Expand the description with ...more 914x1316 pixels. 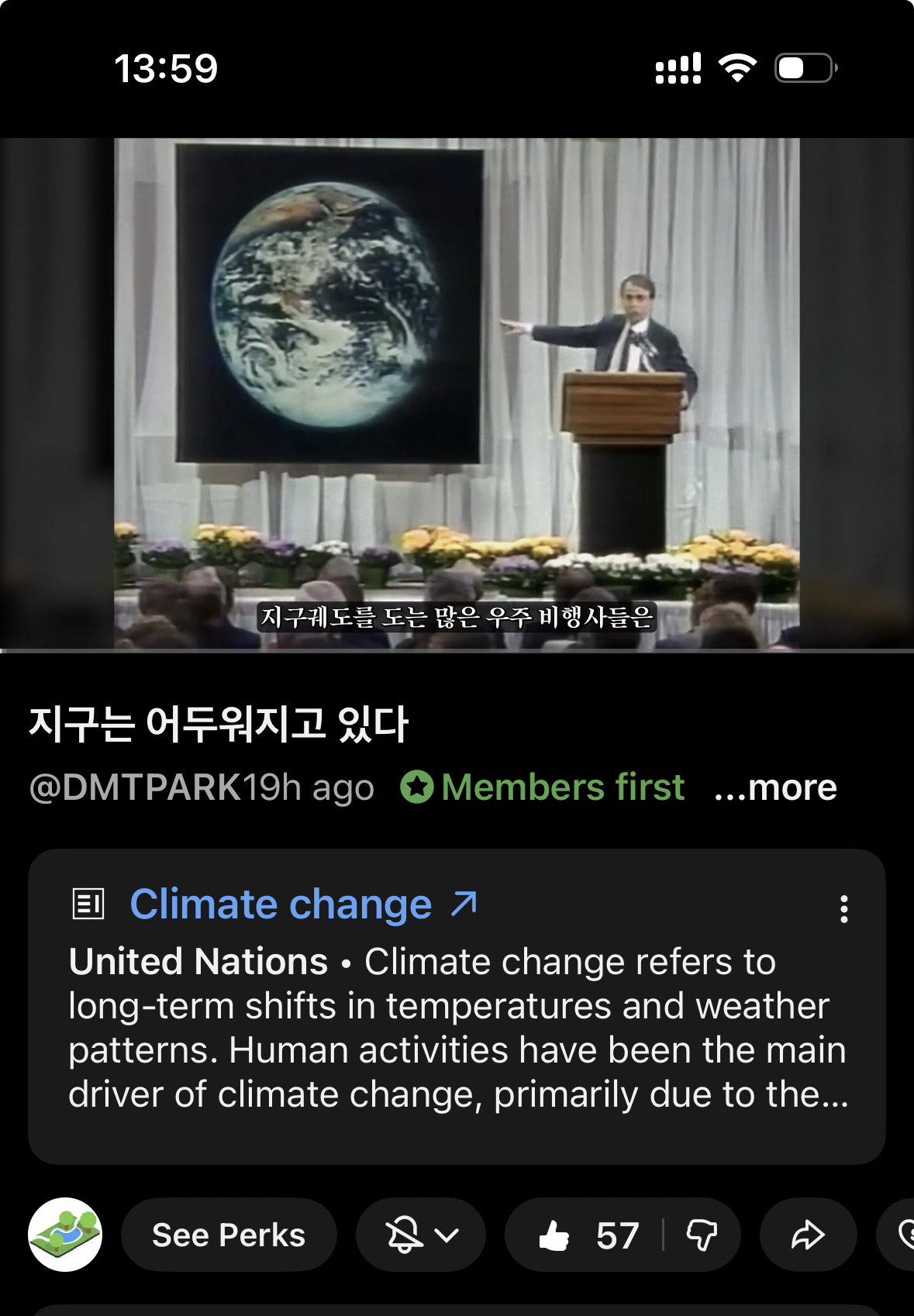[775, 787]
